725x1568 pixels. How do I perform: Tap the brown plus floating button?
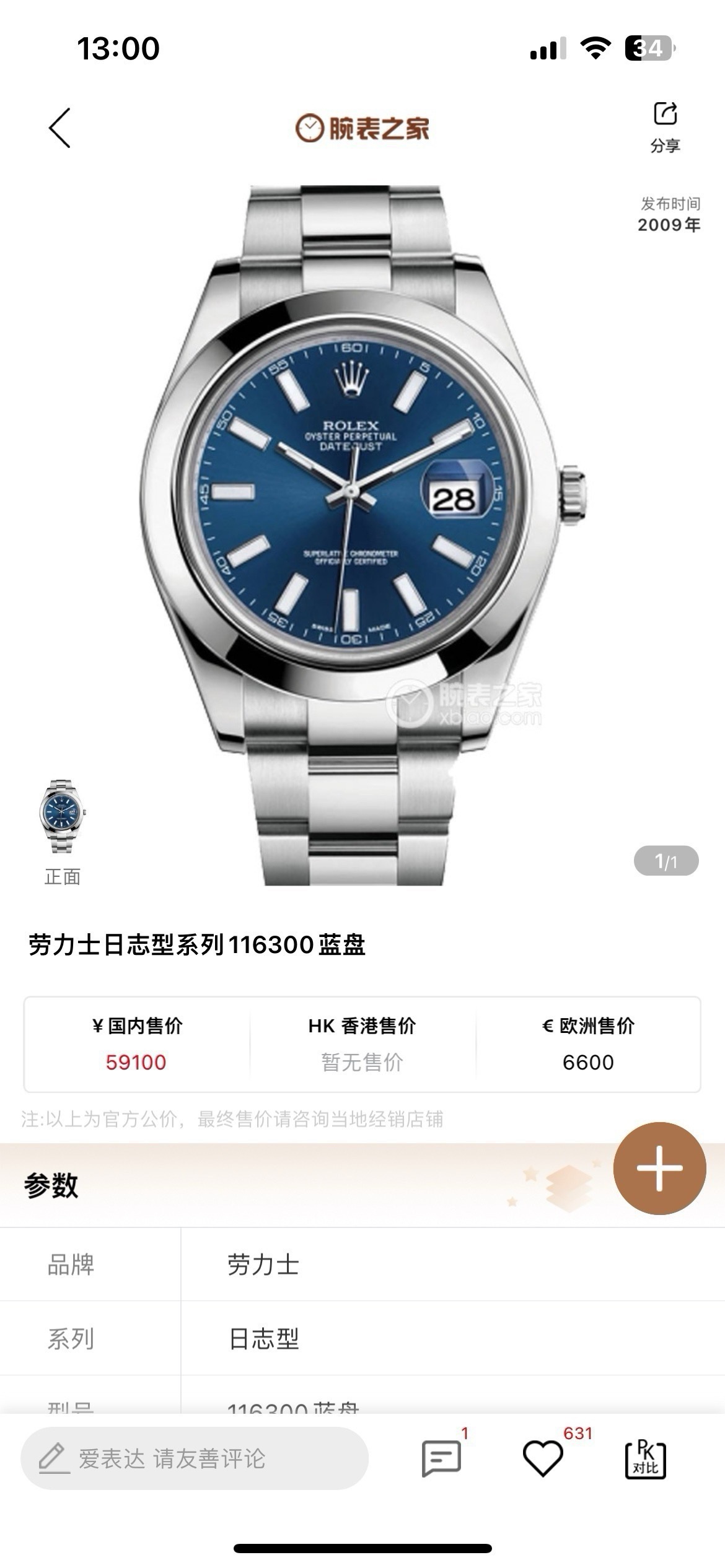[x=659, y=1168]
